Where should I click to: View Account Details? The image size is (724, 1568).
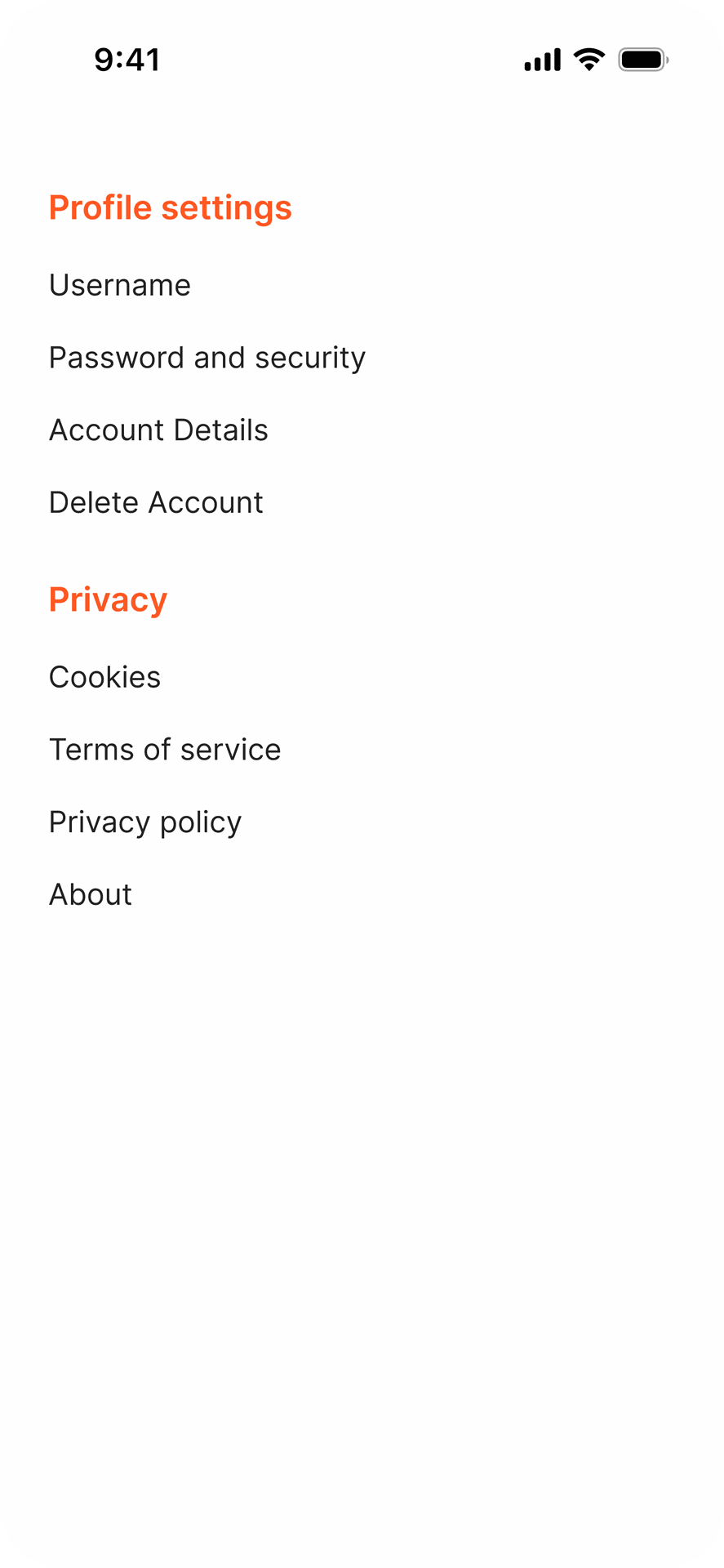[158, 430]
